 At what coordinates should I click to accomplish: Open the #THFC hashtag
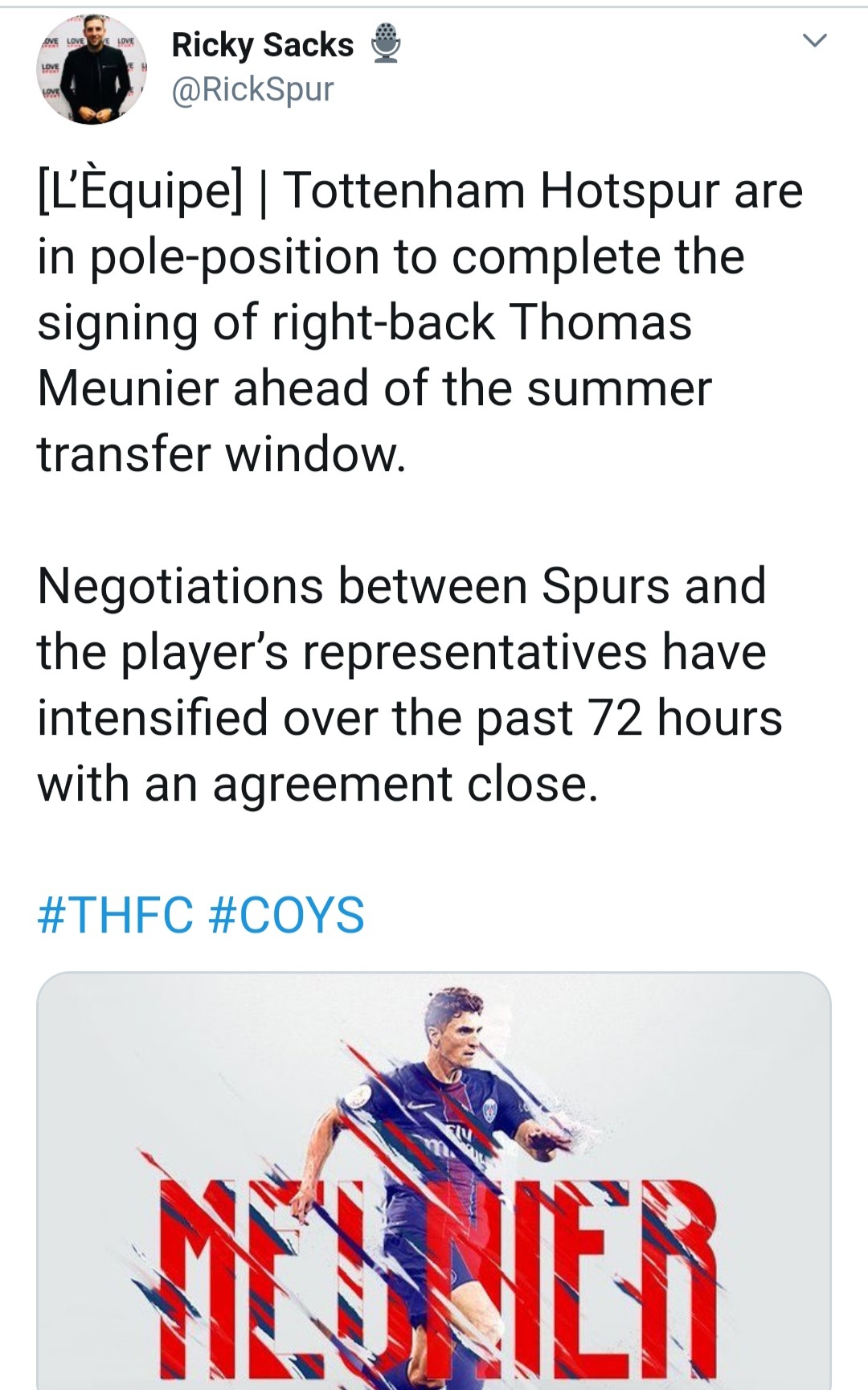[116, 915]
